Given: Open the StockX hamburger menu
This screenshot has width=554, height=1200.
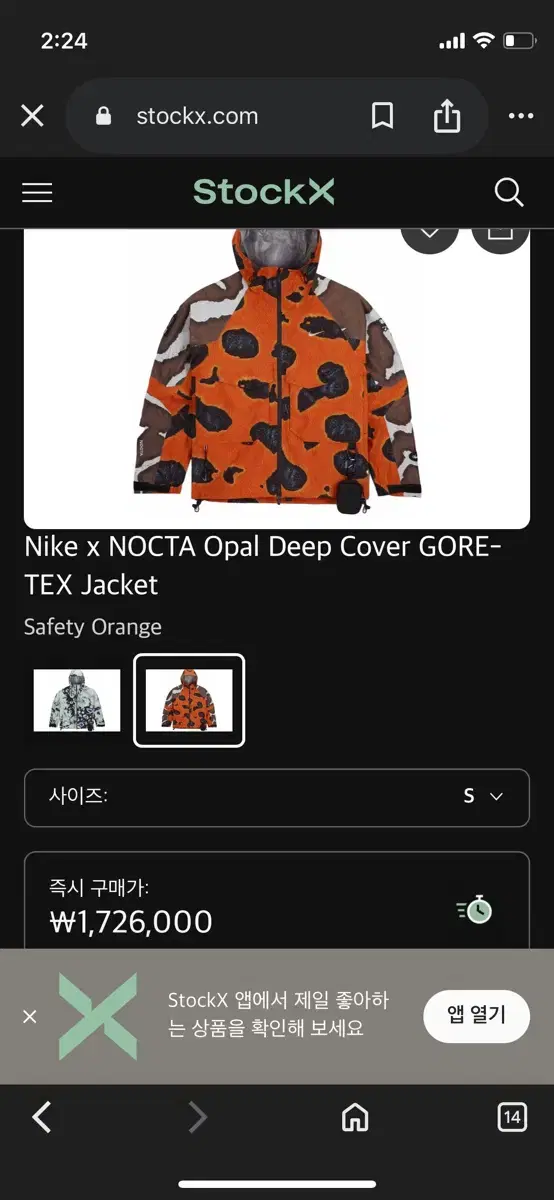Looking at the screenshot, I should [x=37, y=192].
